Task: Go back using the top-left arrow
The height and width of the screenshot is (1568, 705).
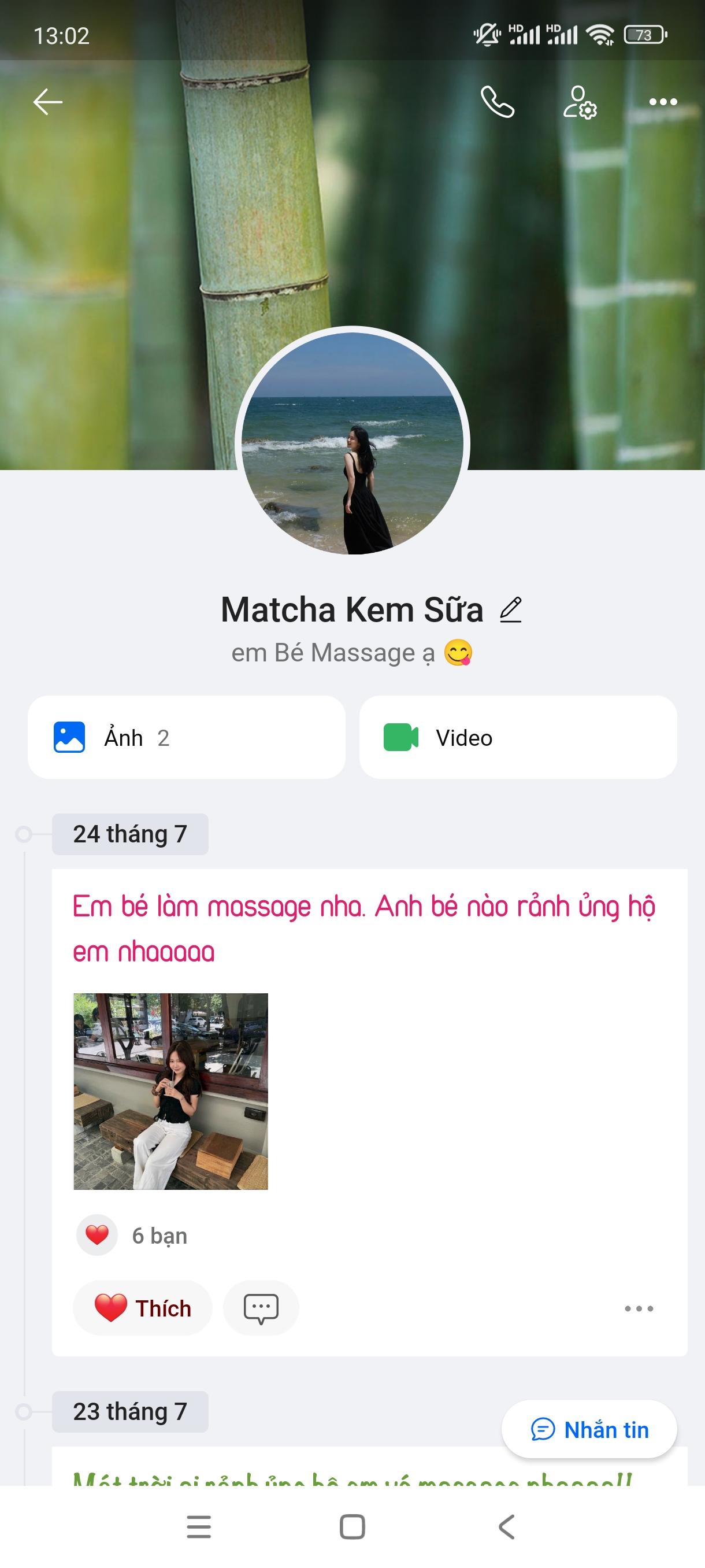Action: click(47, 102)
